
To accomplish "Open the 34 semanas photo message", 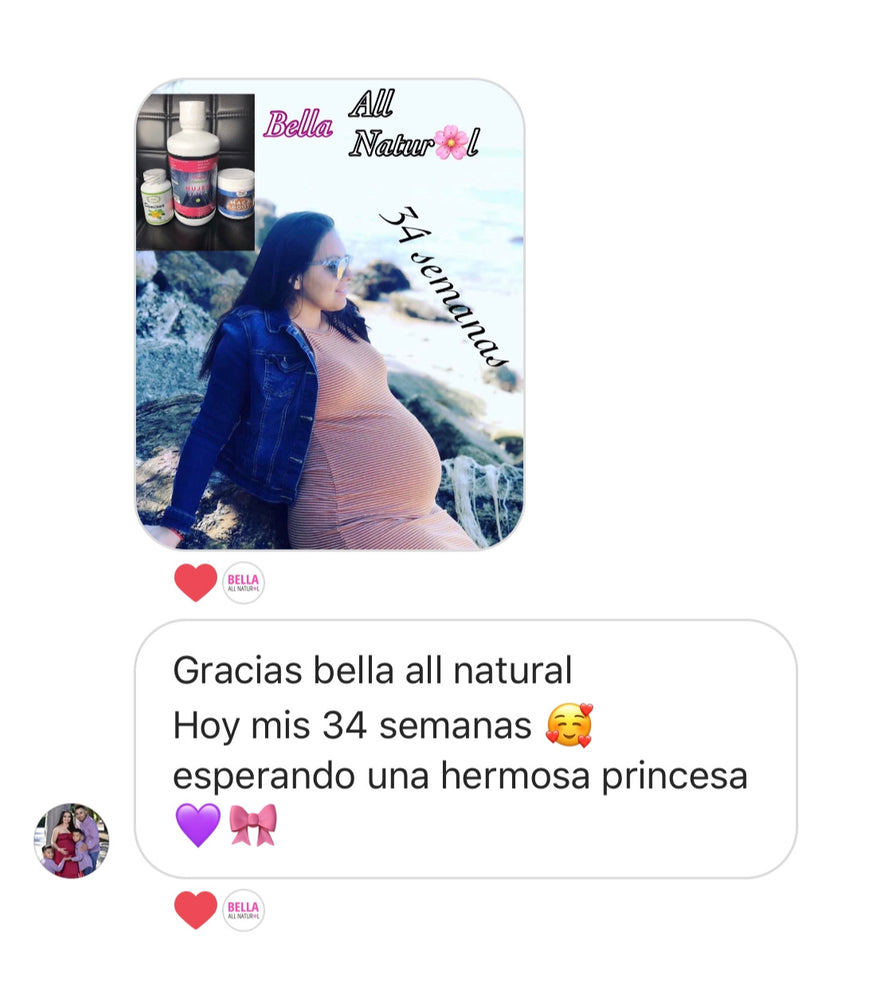I will coord(329,315).
